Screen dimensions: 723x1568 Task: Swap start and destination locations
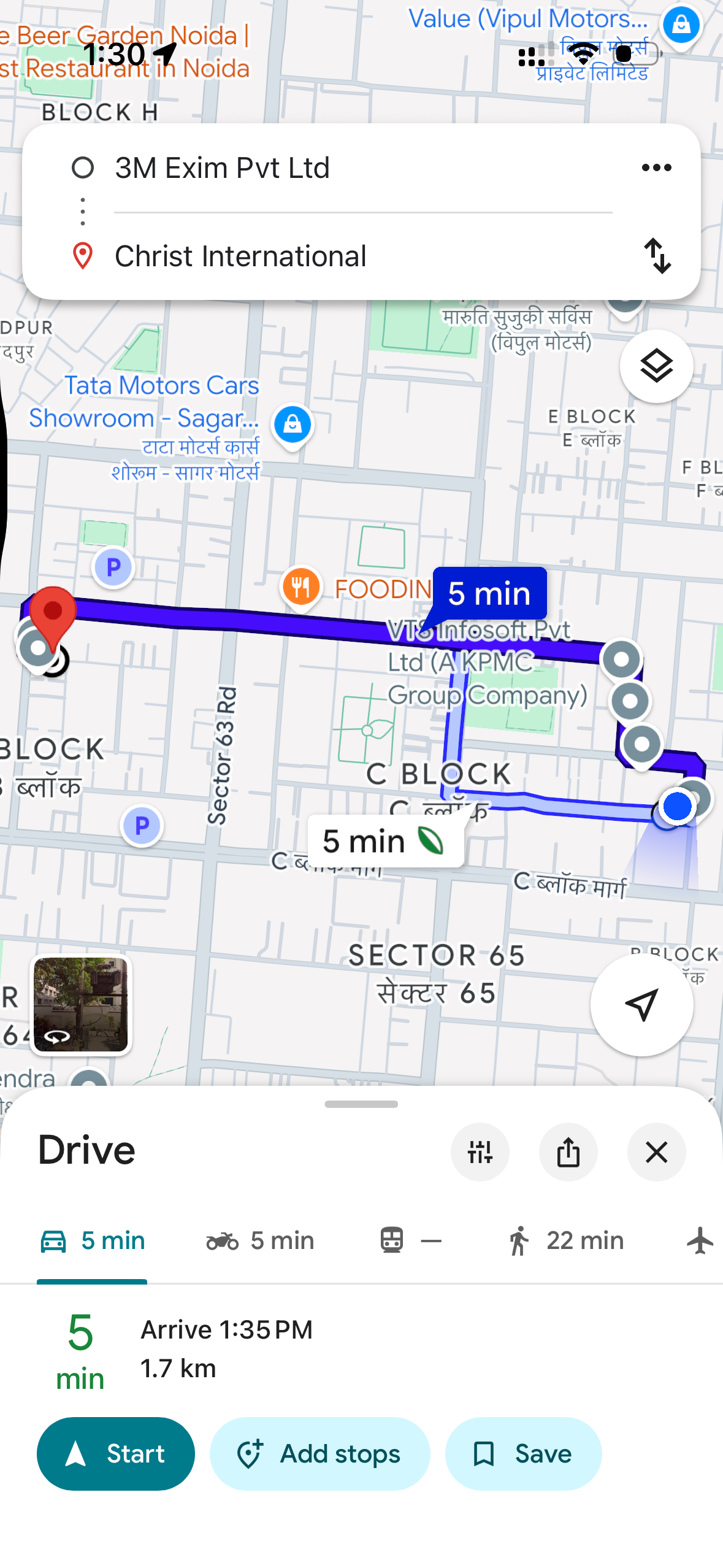(657, 256)
